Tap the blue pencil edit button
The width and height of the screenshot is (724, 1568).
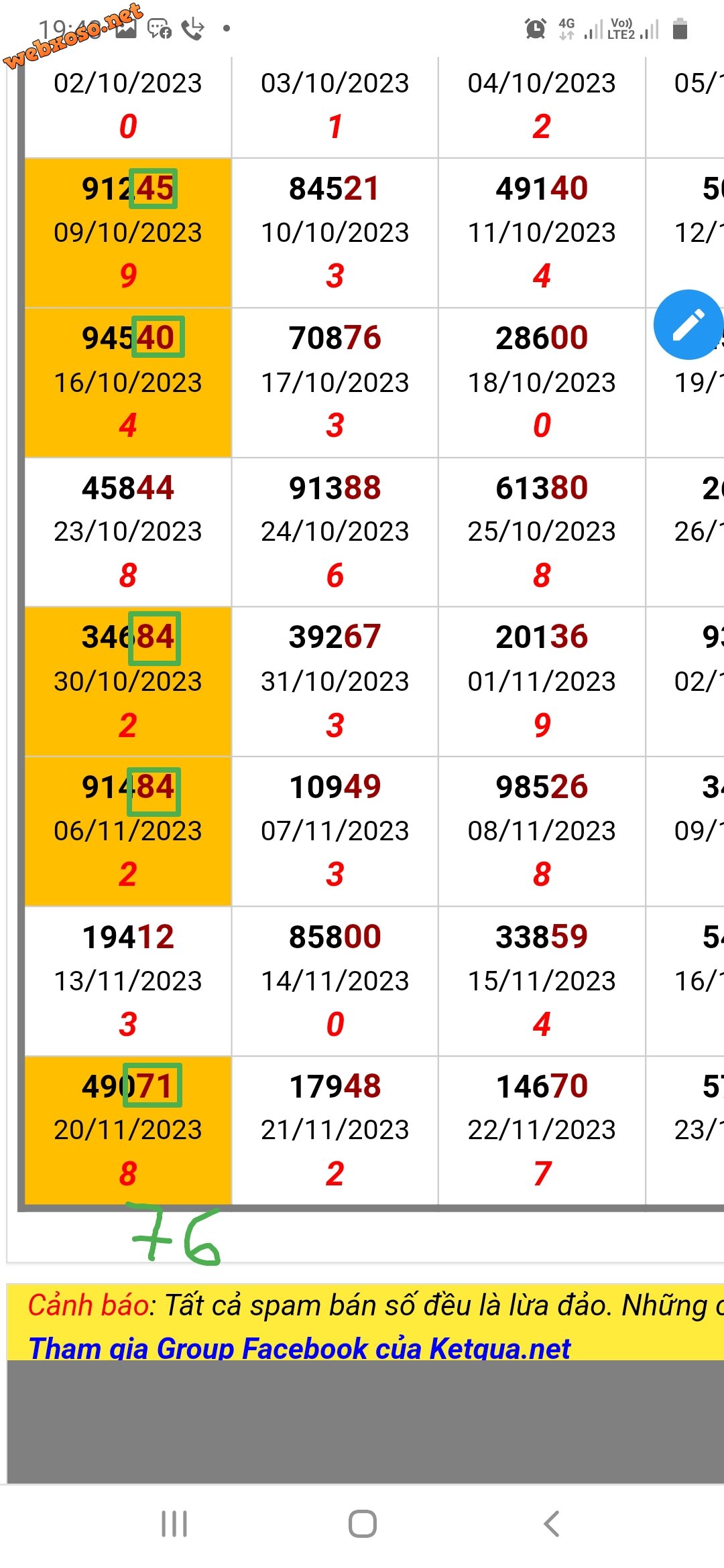pyautogui.click(x=688, y=324)
